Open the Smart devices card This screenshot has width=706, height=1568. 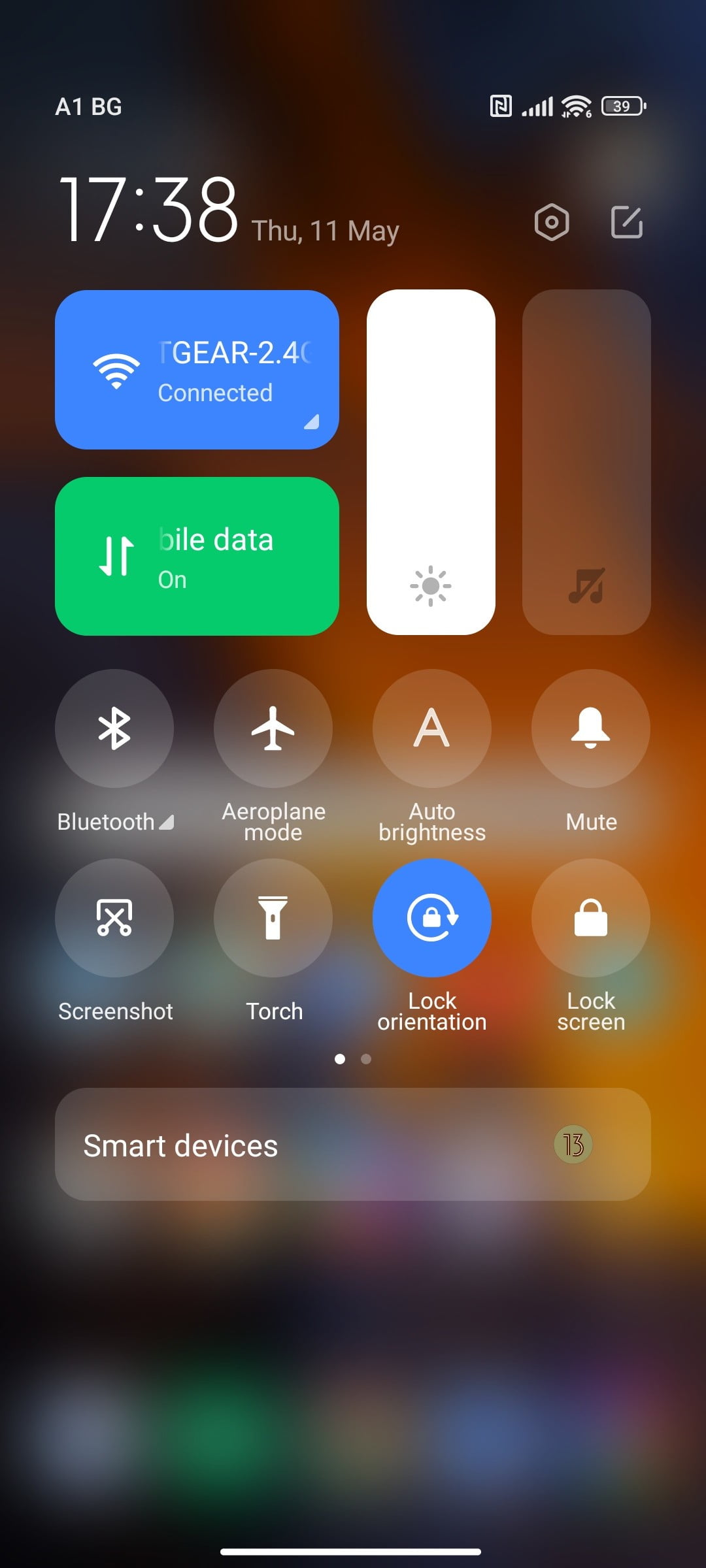click(353, 1144)
